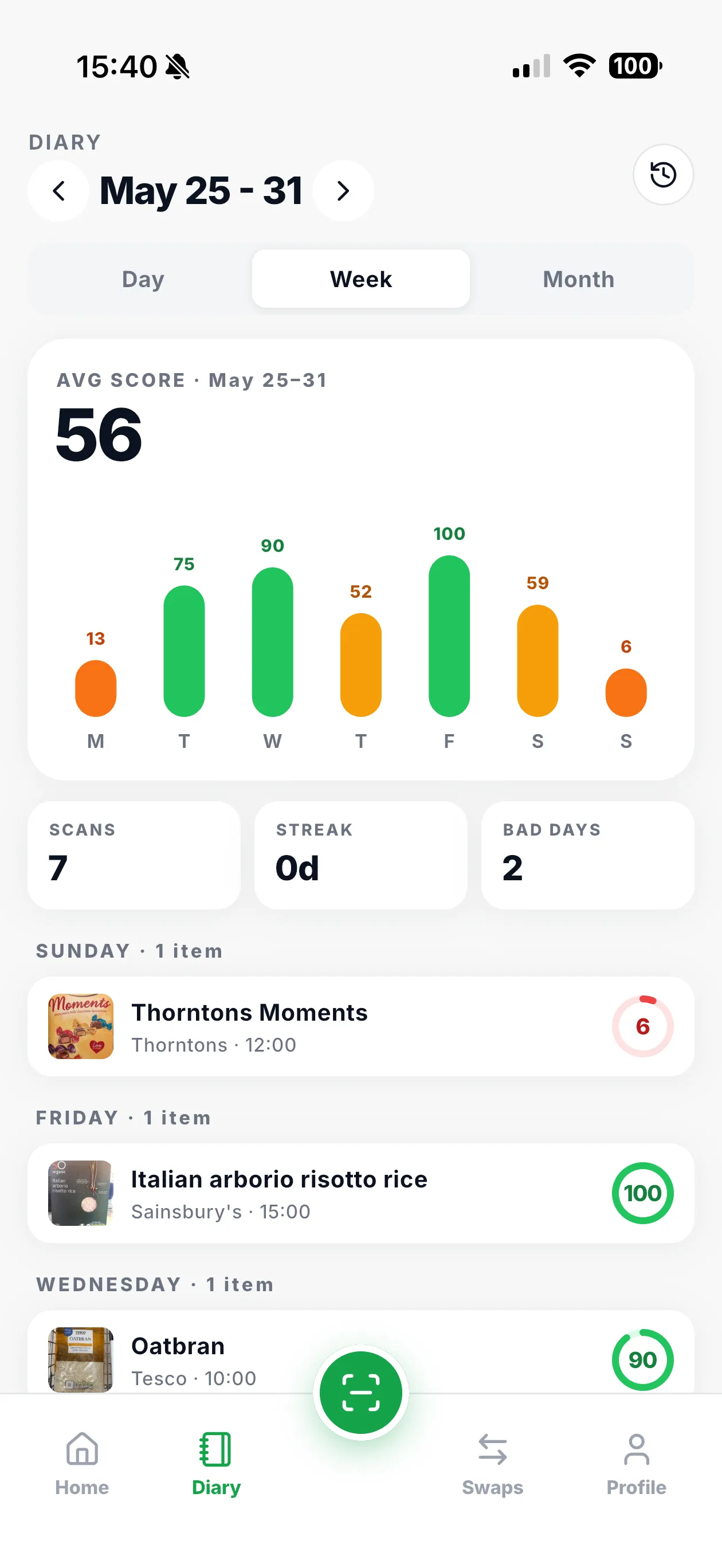Open the Thorntons Moments entry
Viewport: 722px width, 1568px height.
361,1026
